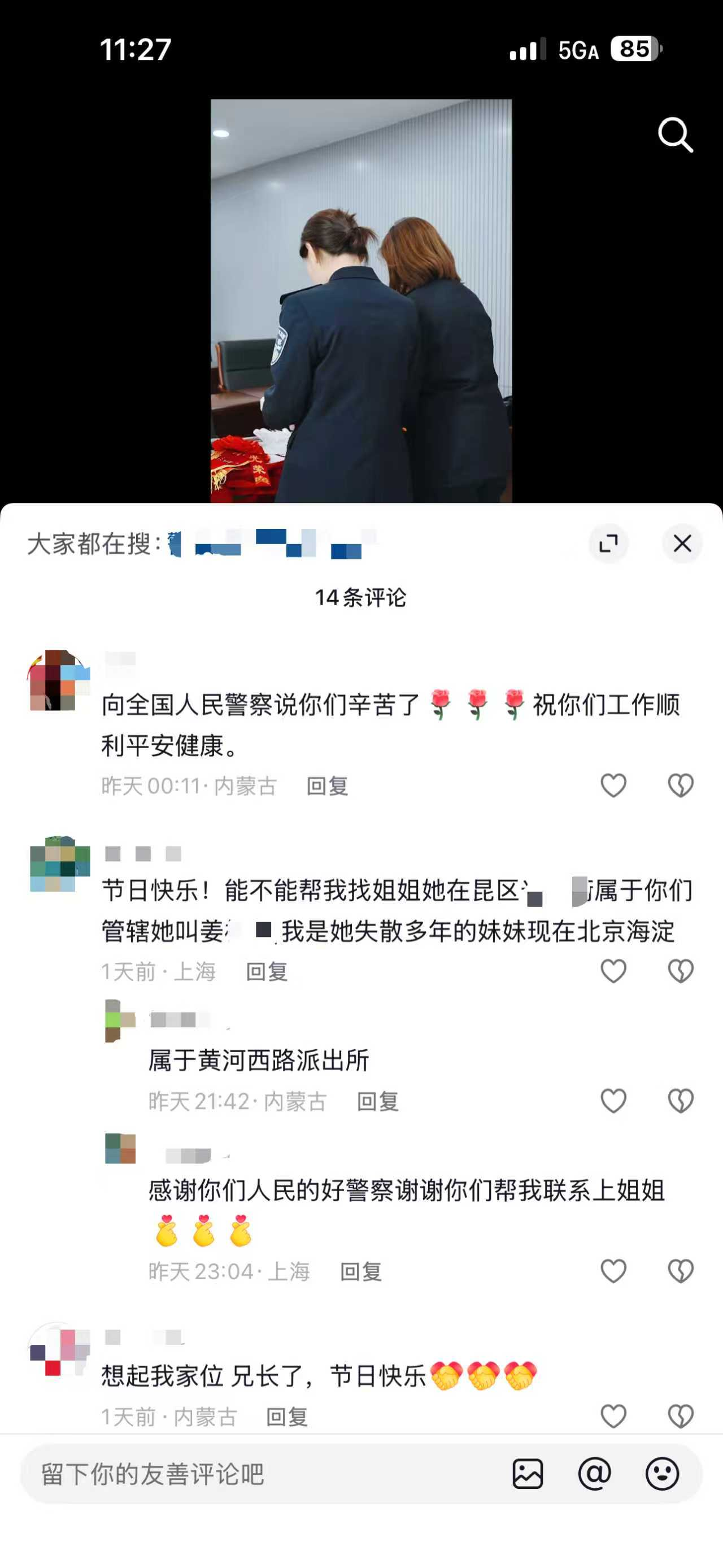Reply to 属于黄河西路派出所 comment
This screenshot has width=723, height=1568.
(x=377, y=1101)
